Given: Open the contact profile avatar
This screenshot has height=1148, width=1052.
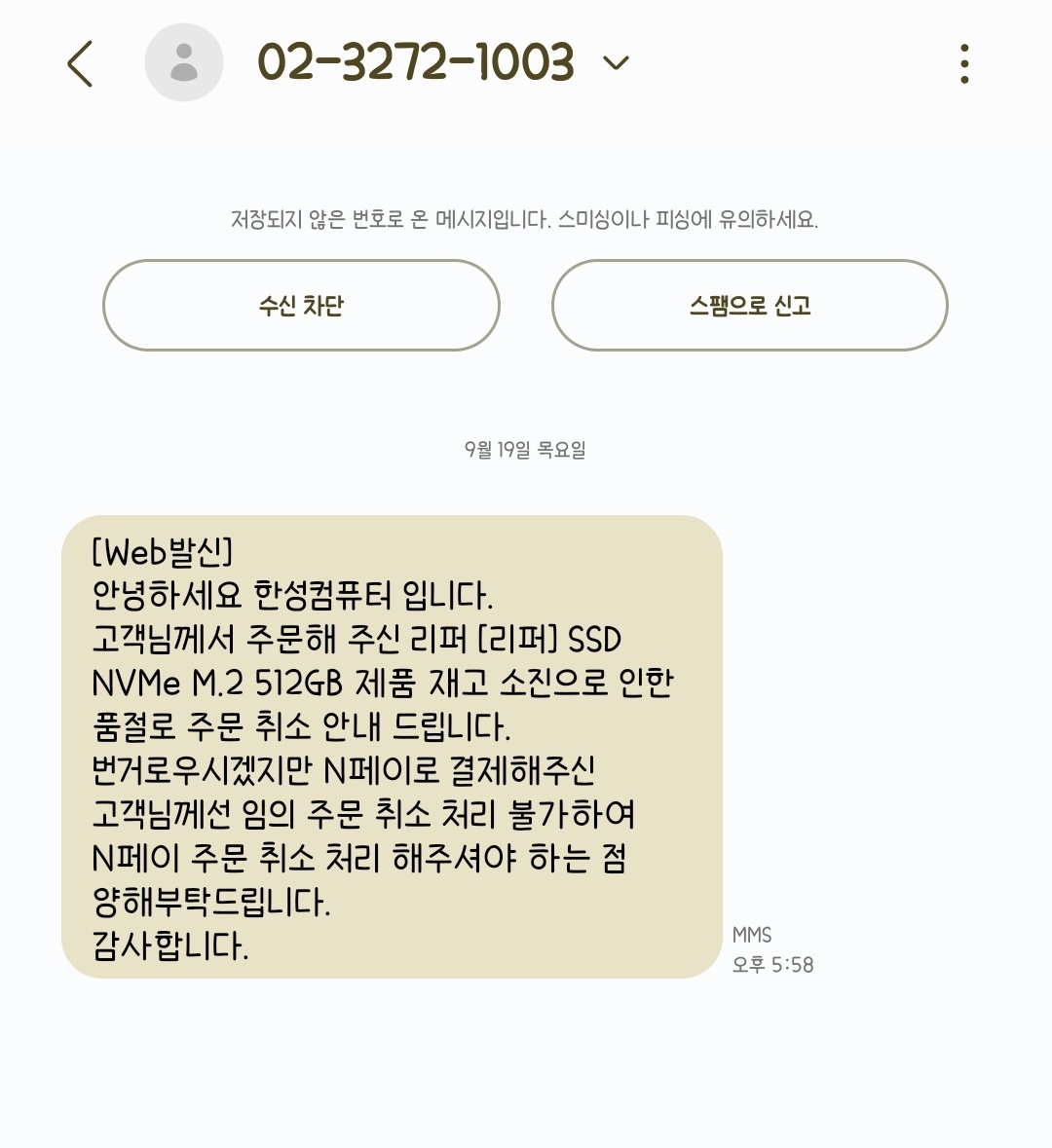Looking at the screenshot, I should coord(183,63).
